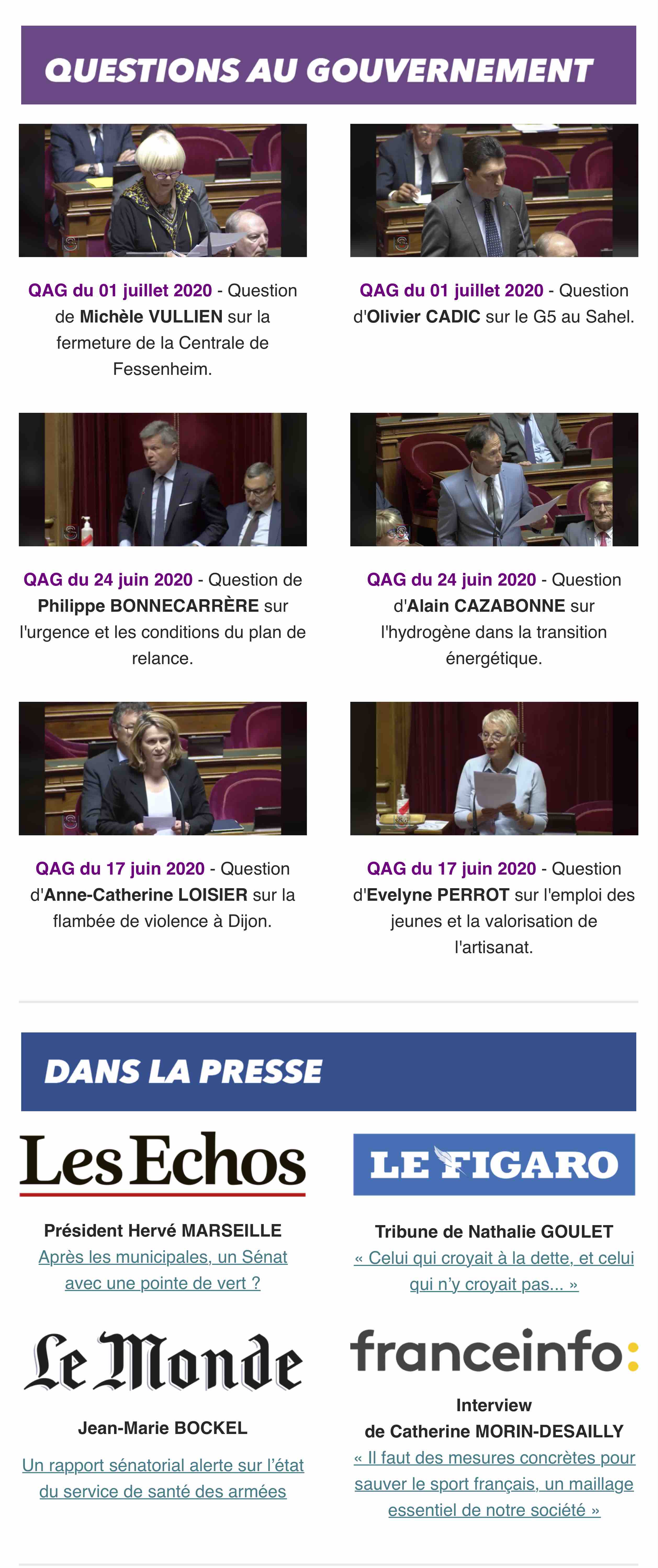Viewport: 658px width, 1568px height.
Task: Open the Michèle VULLIEN 'QAG du 01 juillet 2020' link
Action: (120, 290)
